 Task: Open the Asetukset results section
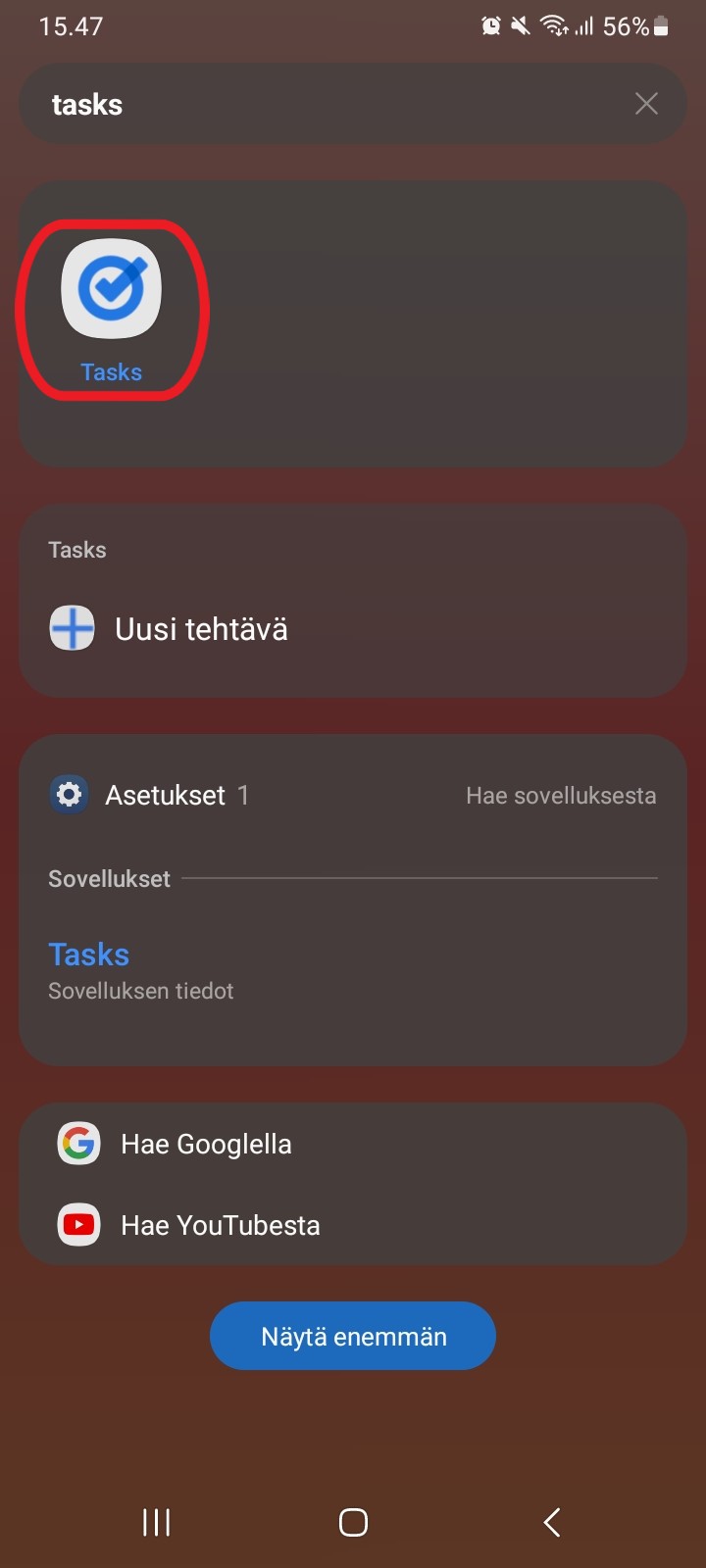149,795
